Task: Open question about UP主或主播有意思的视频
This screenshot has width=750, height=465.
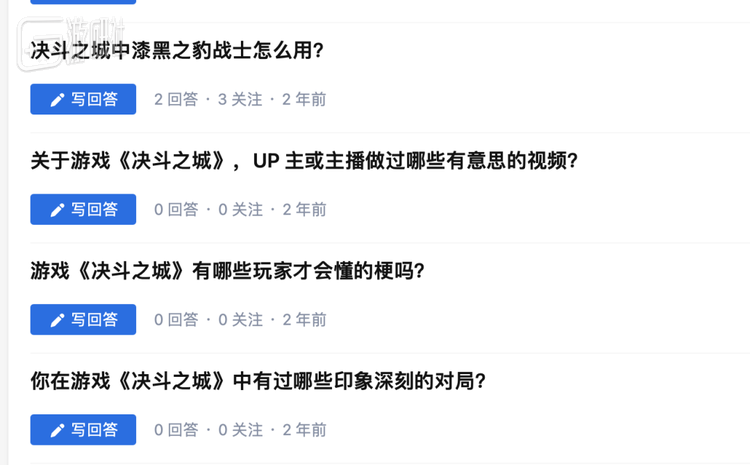Action: point(304,160)
